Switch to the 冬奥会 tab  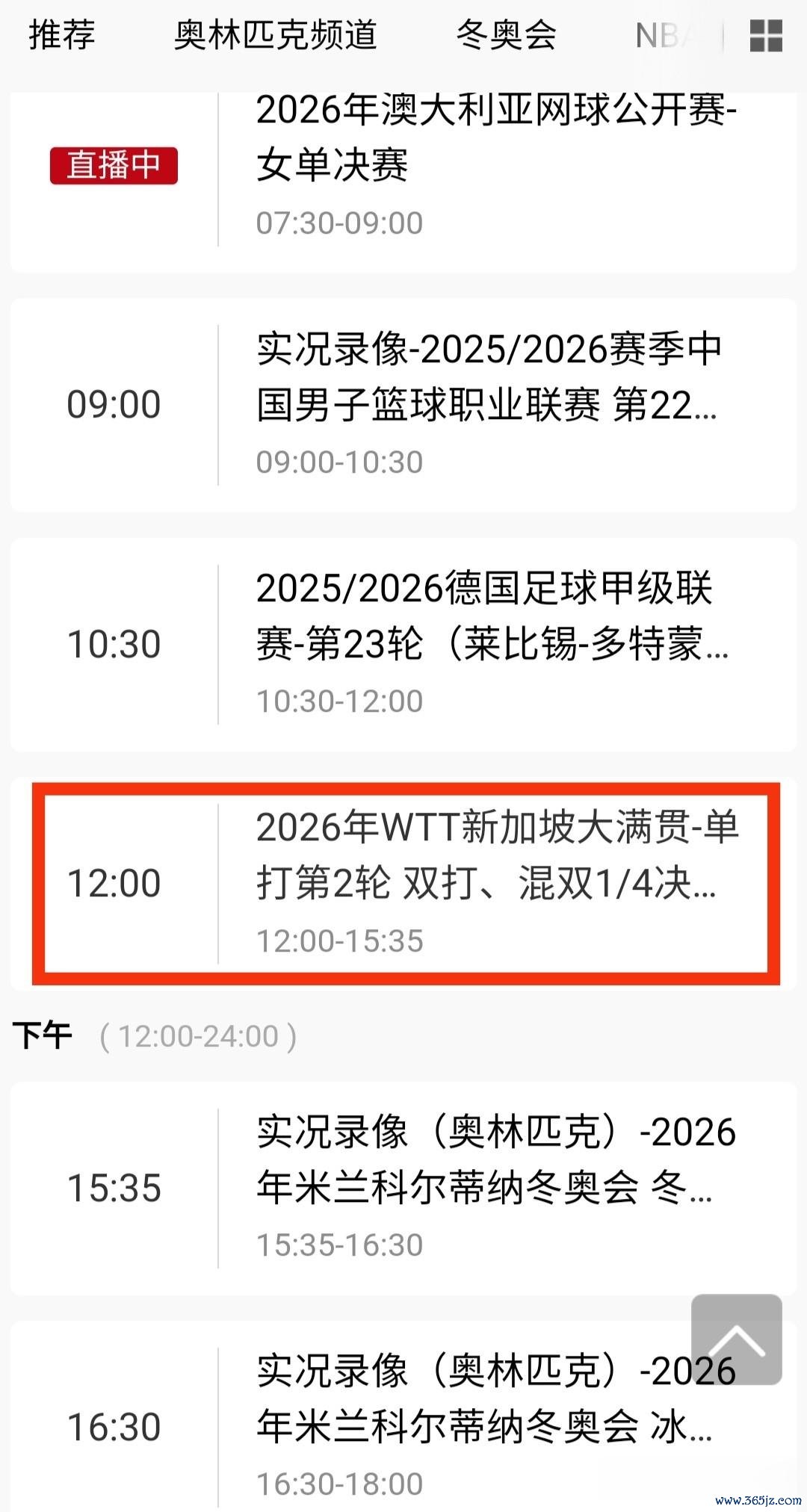[506, 35]
